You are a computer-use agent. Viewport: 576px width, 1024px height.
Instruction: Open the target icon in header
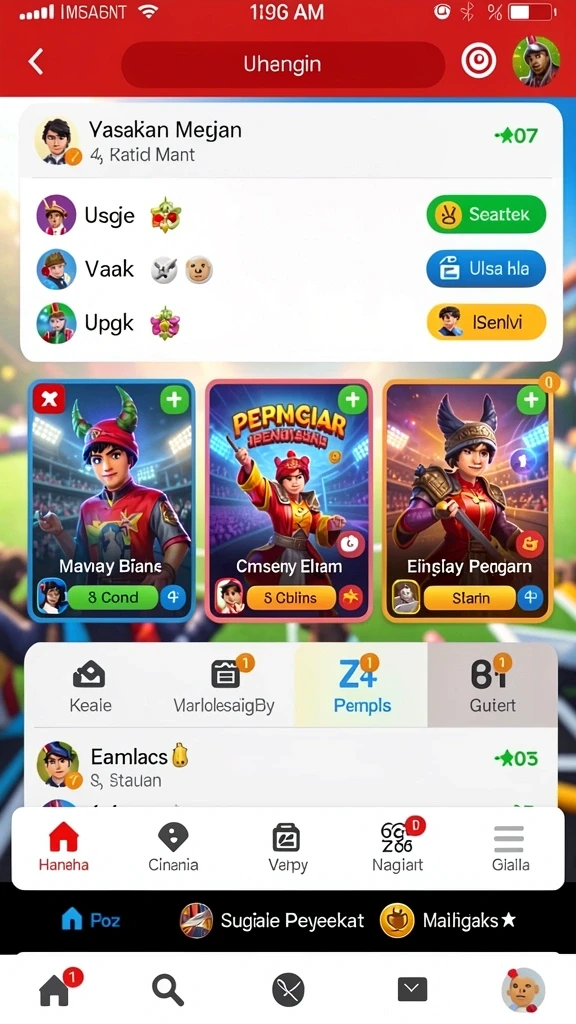tap(478, 61)
